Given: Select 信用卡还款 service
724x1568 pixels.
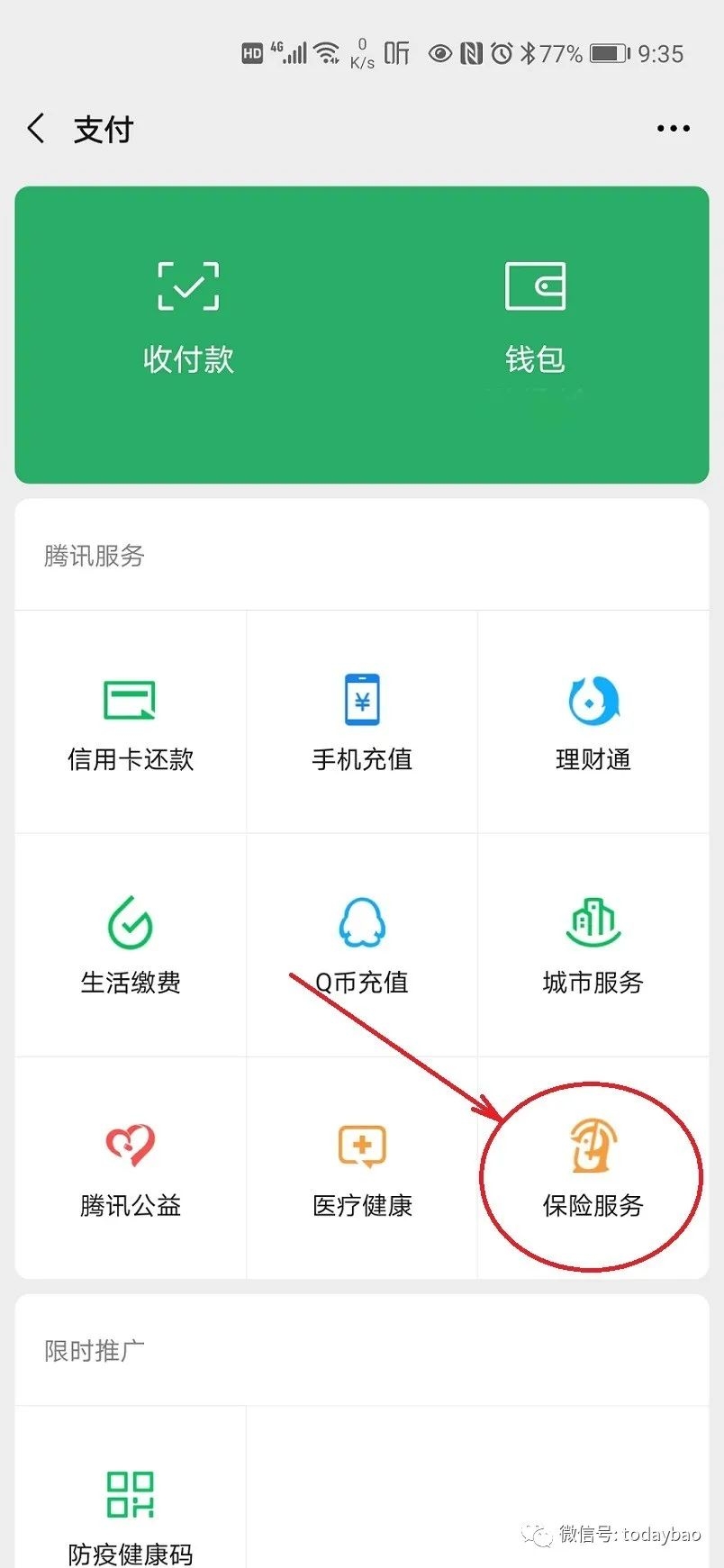Looking at the screenshot, I should 131,722.
